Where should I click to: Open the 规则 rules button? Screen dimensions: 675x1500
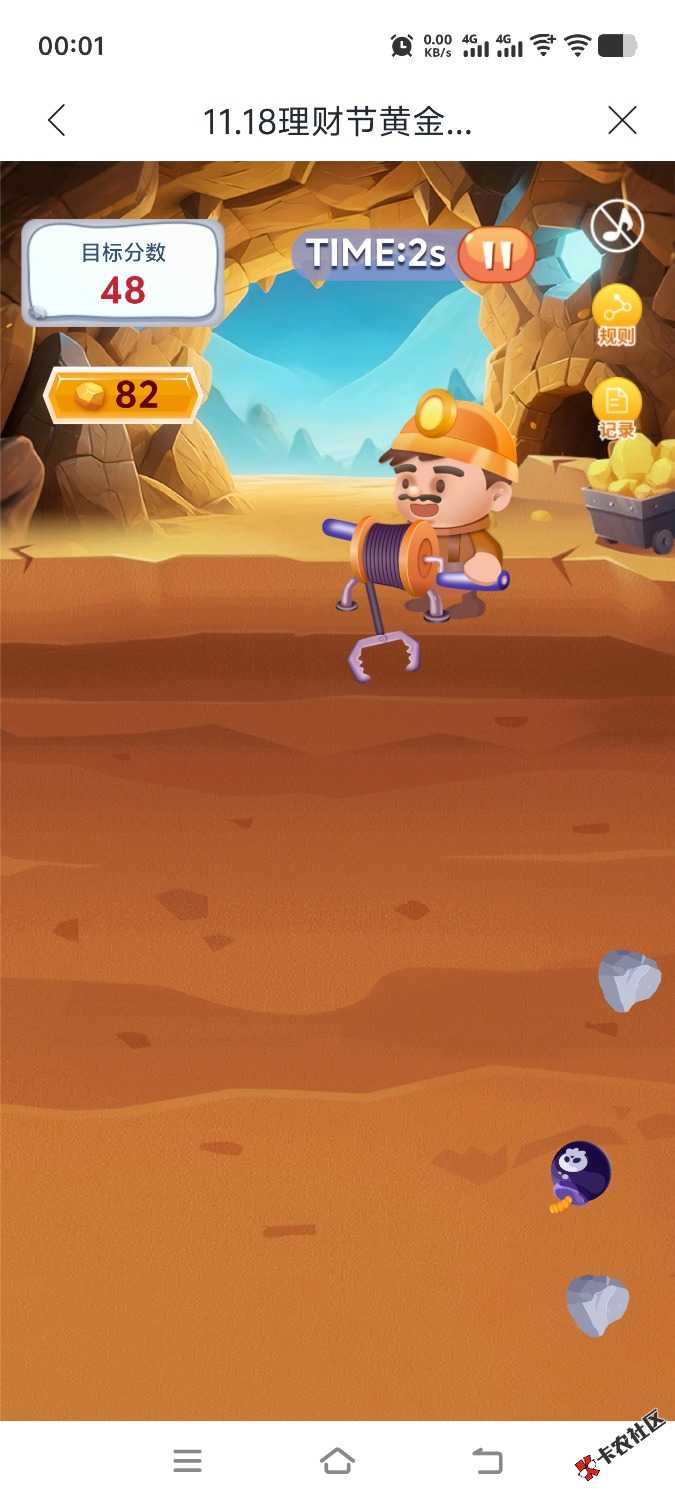pyautogui.click(x=616, y=315)
